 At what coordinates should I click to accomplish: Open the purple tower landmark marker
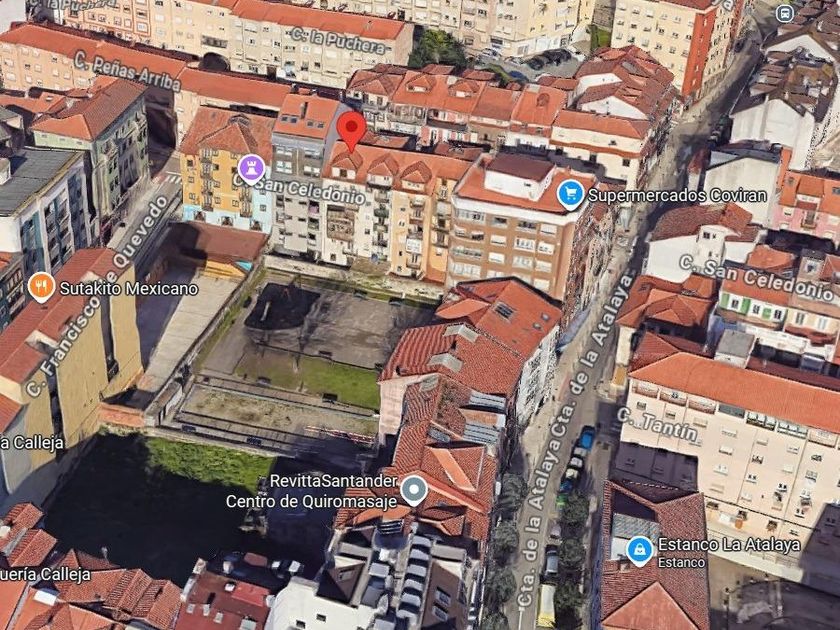click(x=251, y=168)
